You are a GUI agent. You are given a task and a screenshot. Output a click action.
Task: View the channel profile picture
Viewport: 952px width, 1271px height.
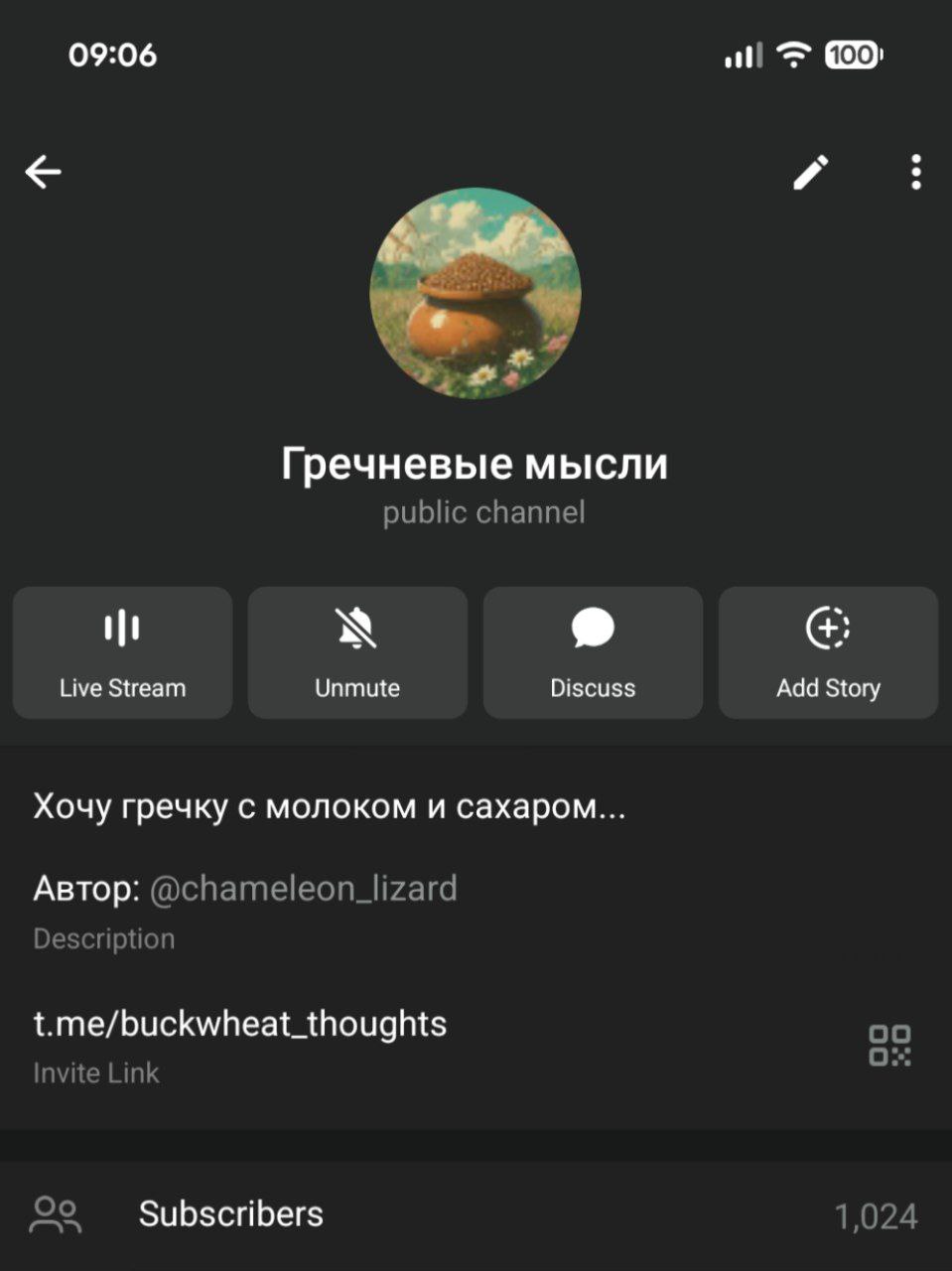click(x=476, y=294)
